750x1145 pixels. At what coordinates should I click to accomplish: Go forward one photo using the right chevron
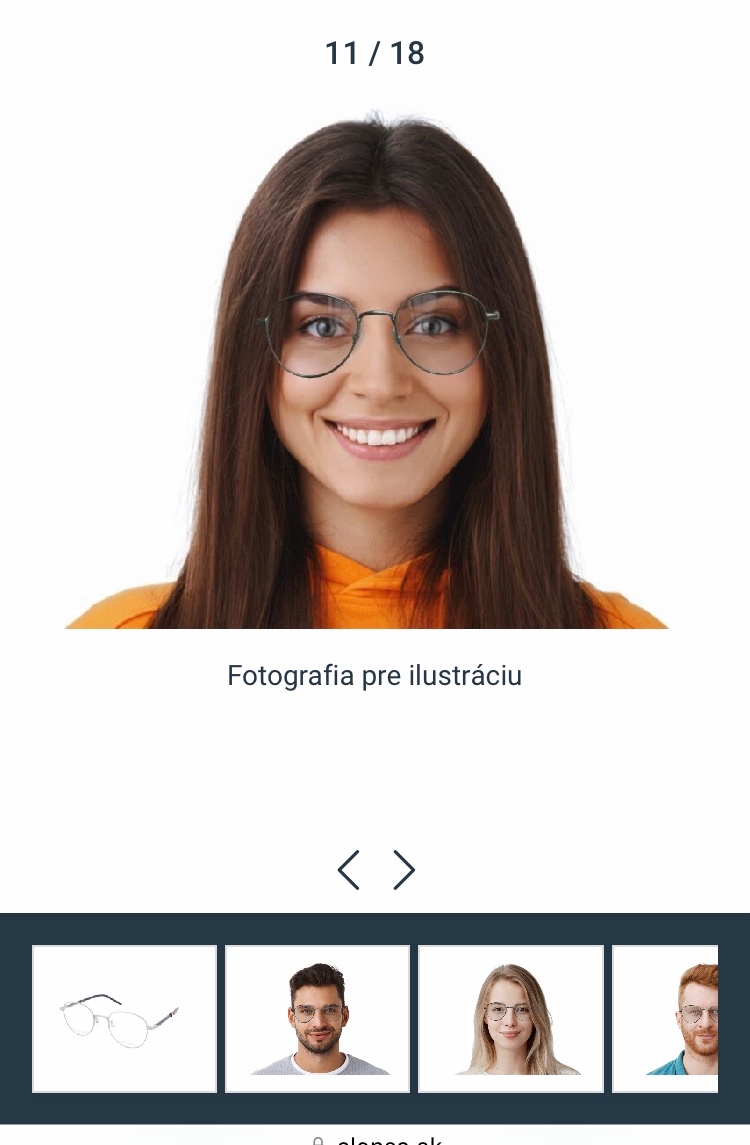pyautogui.click(x=403, y=870)
